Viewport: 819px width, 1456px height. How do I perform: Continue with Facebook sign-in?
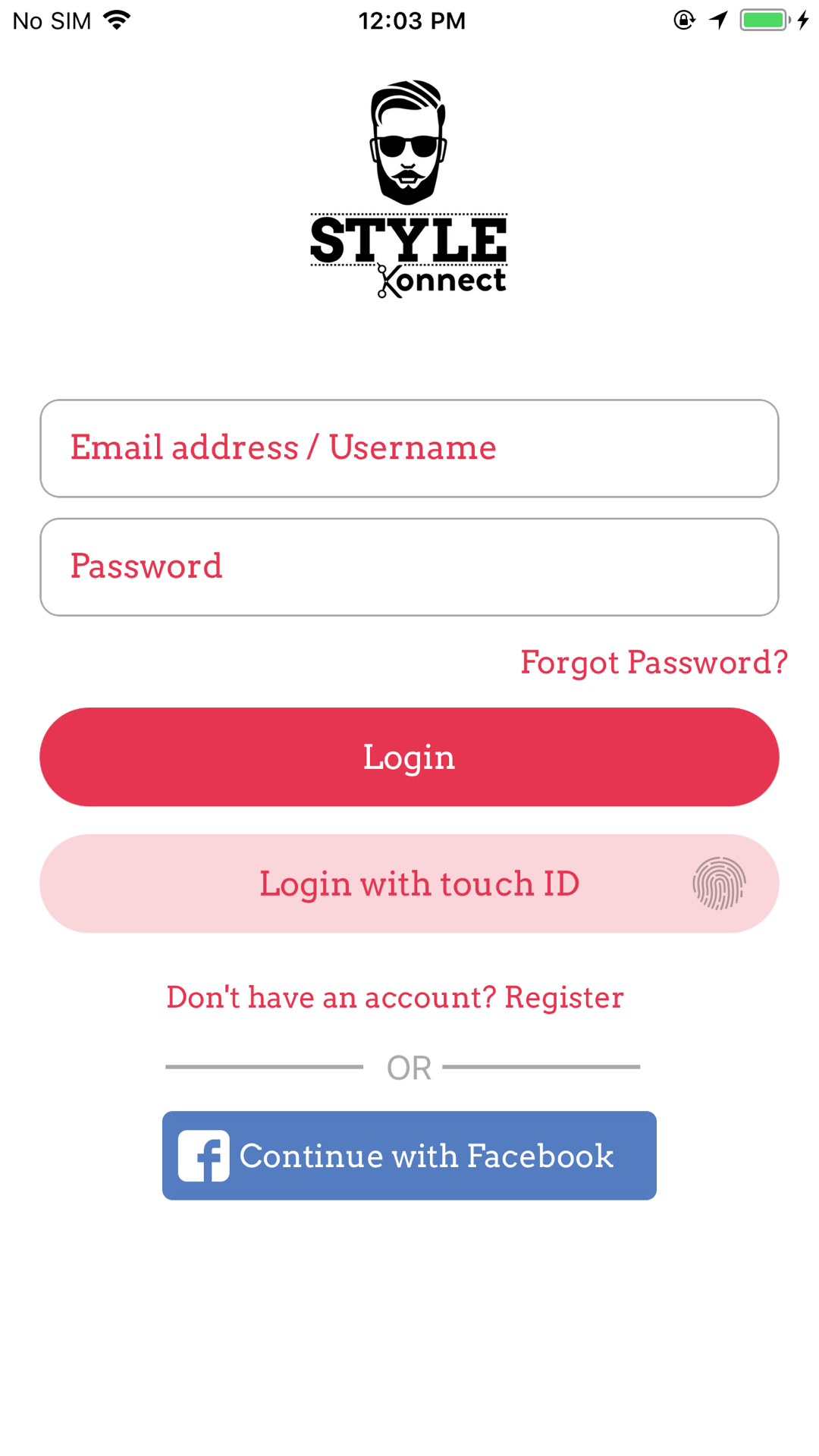click(x=409, y=1156)
